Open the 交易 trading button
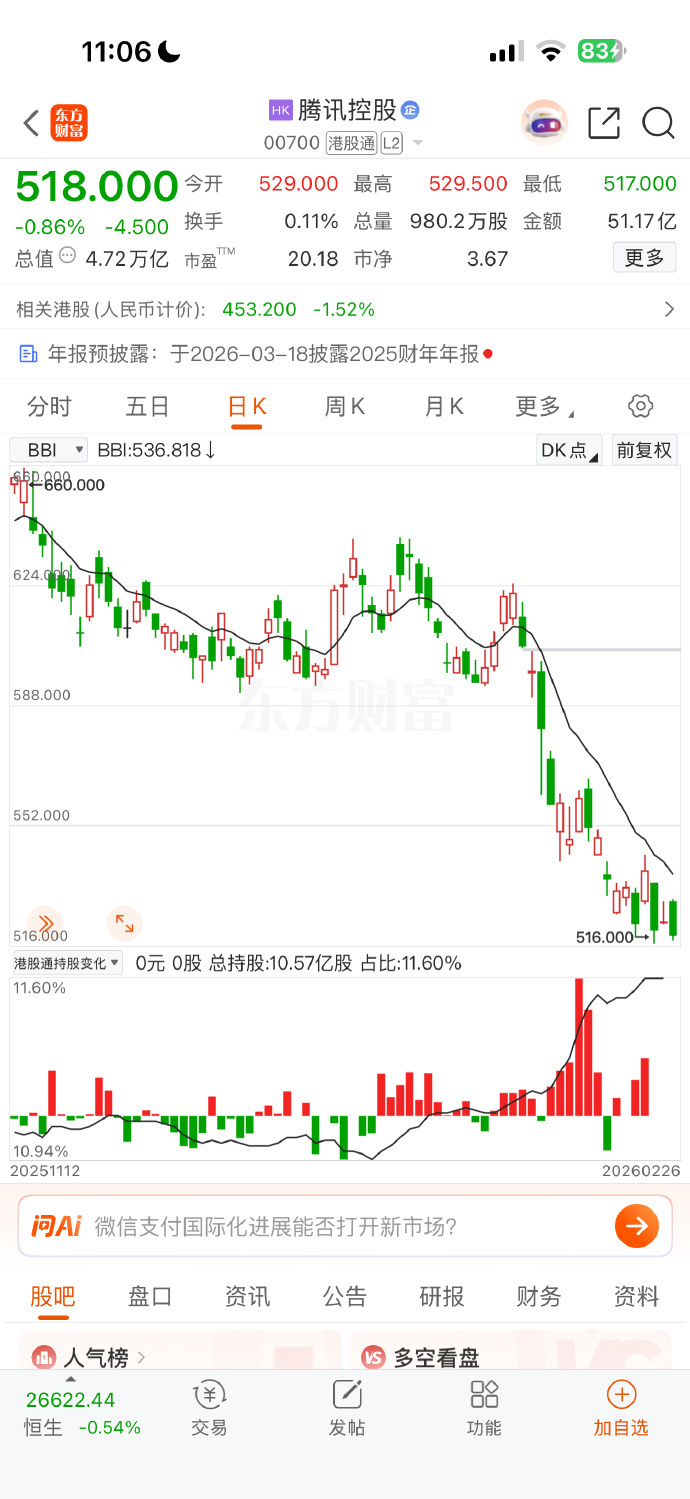The height and width of the screenshot is (1499, 690). click(210, 1408)
